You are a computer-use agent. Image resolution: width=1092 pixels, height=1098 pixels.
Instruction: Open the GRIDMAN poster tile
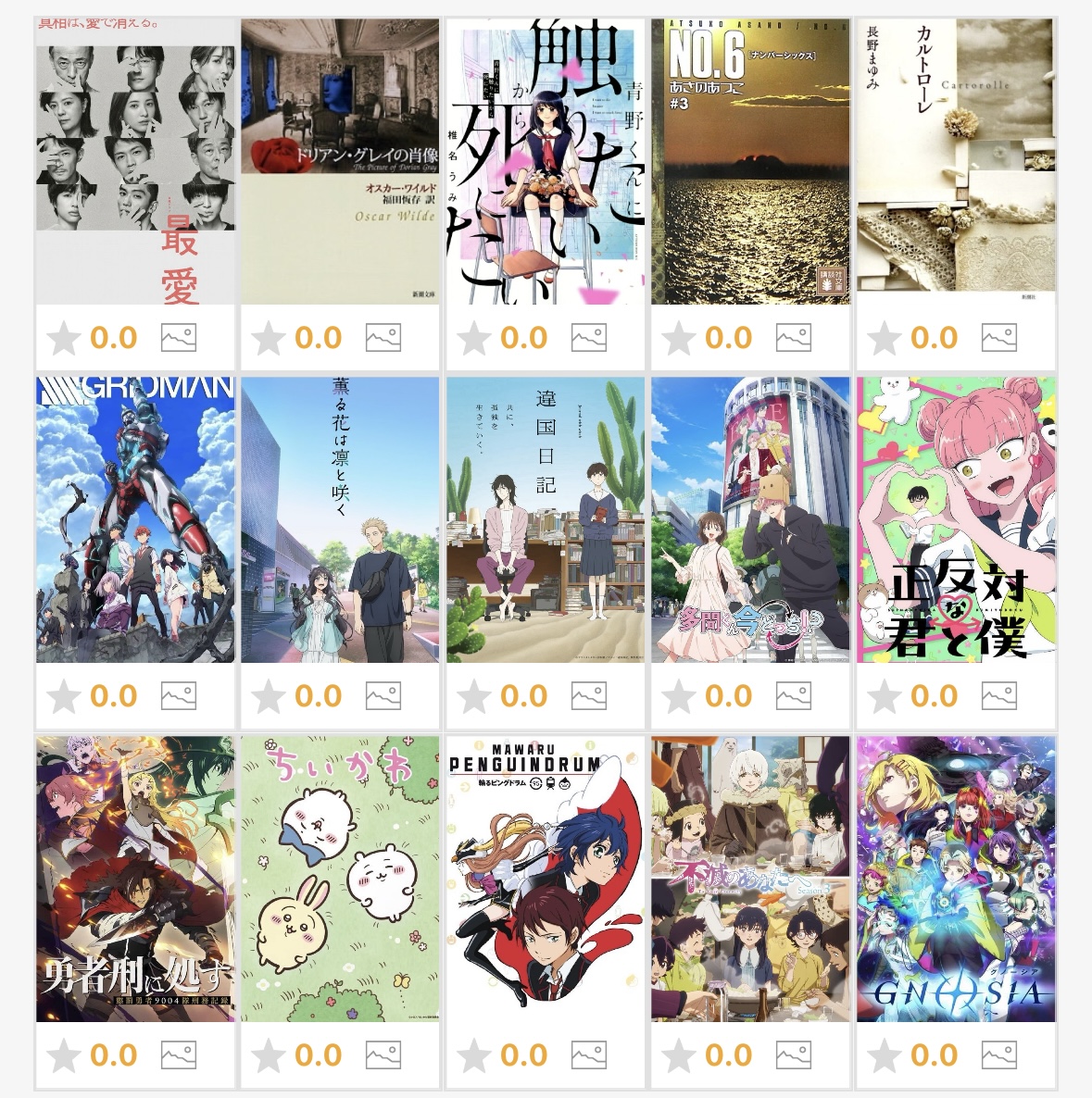click(135, 519)
